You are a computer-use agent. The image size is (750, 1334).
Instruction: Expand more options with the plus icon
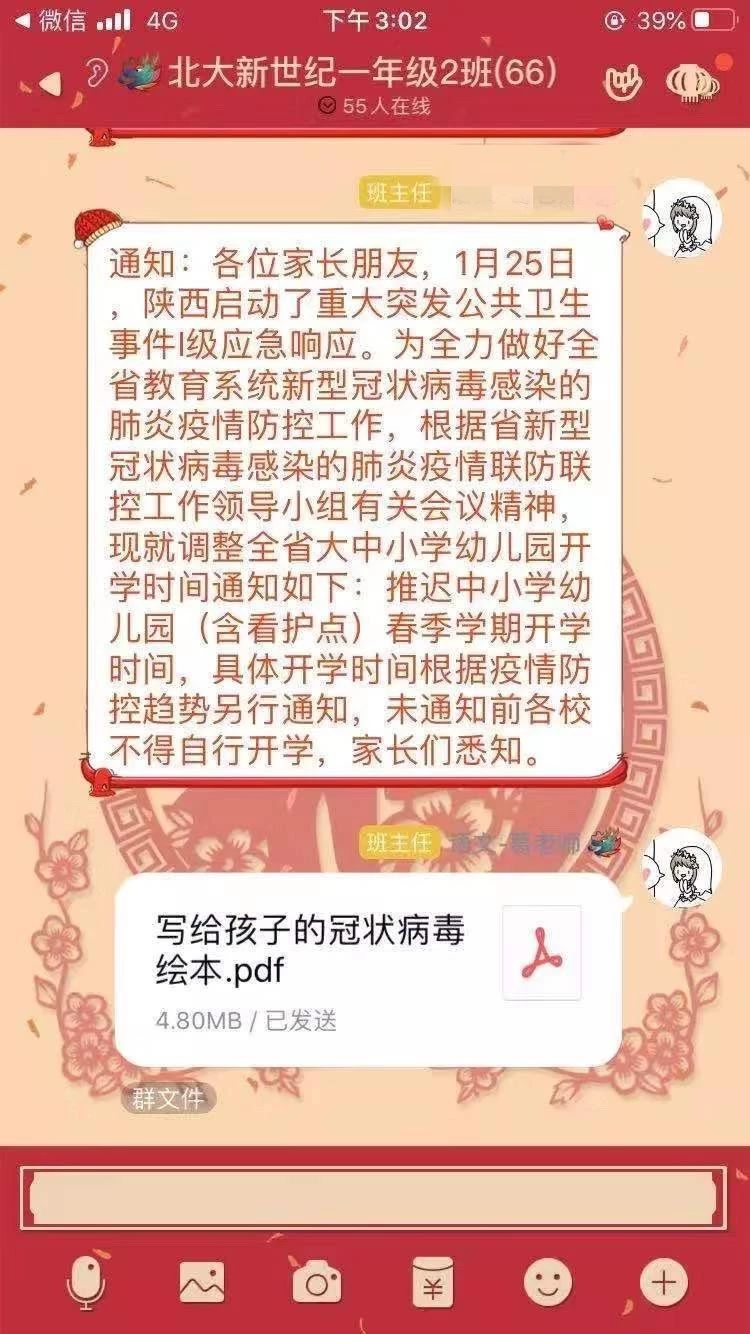pyautogui.click(x=663, y=1281)
